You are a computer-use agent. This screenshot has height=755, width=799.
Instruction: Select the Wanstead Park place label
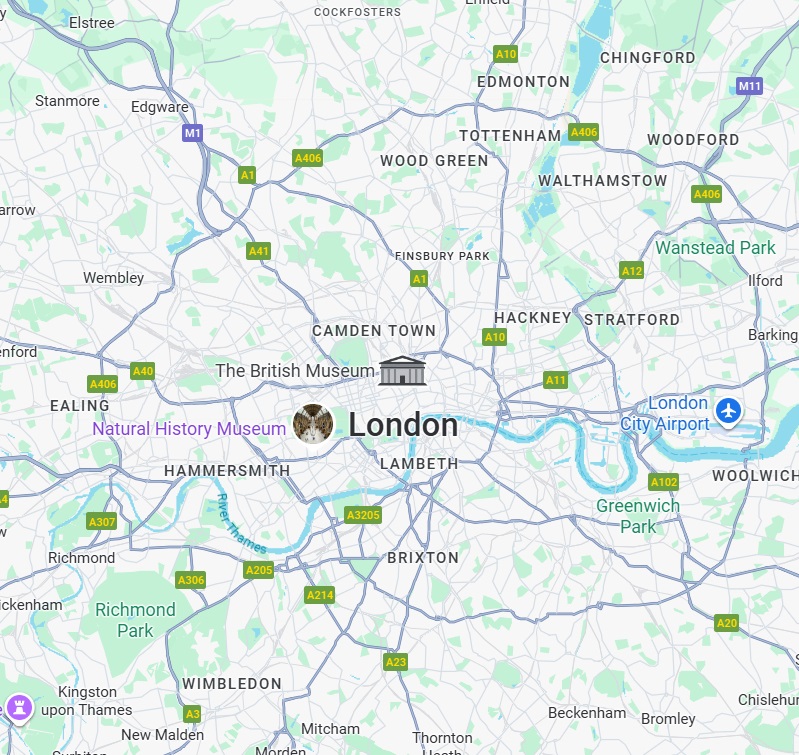pyautogui.click(x=715, y=247)
